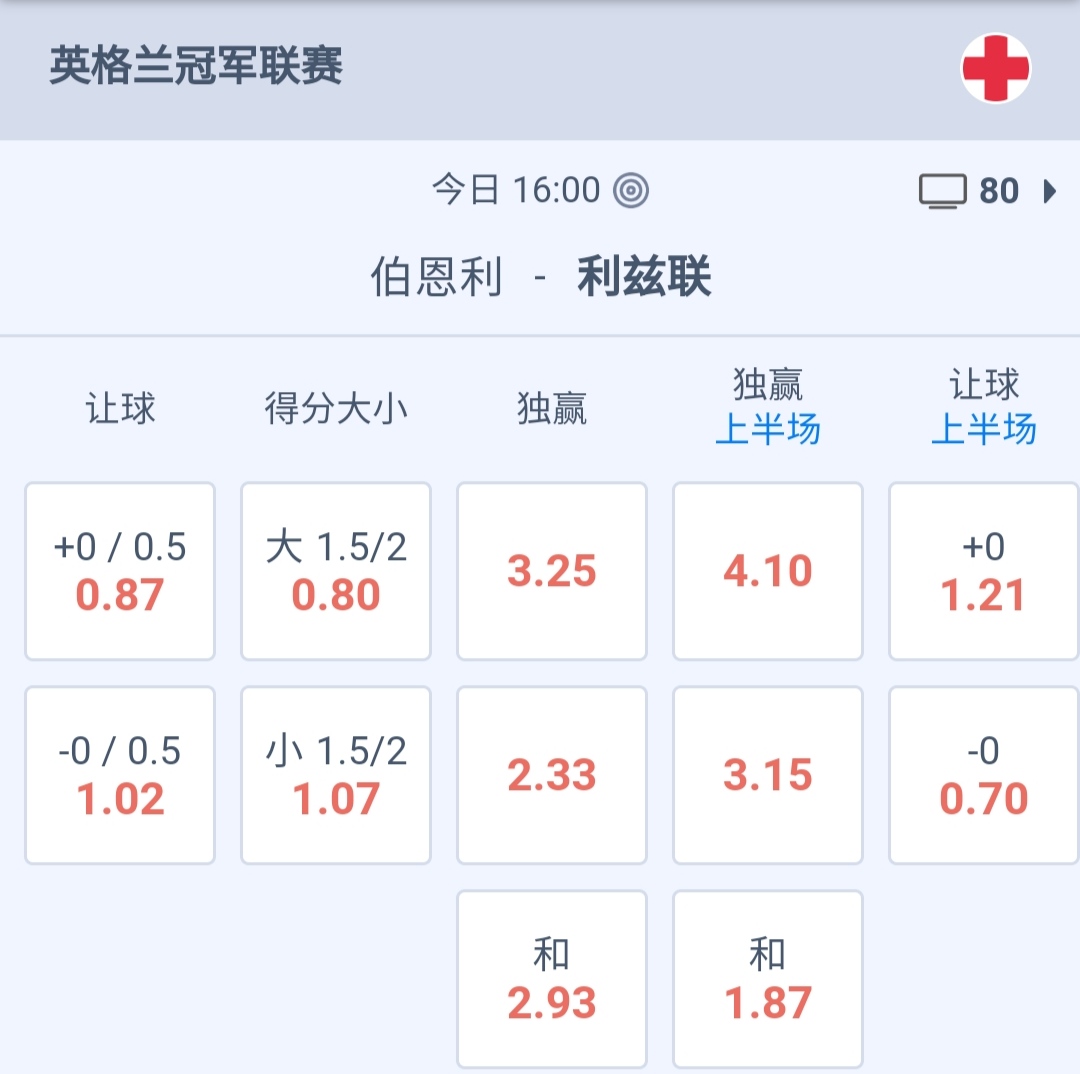Pick 小 1.5/2 at 1.07
Viewport: 1080px width, 1074px height.
336,775
